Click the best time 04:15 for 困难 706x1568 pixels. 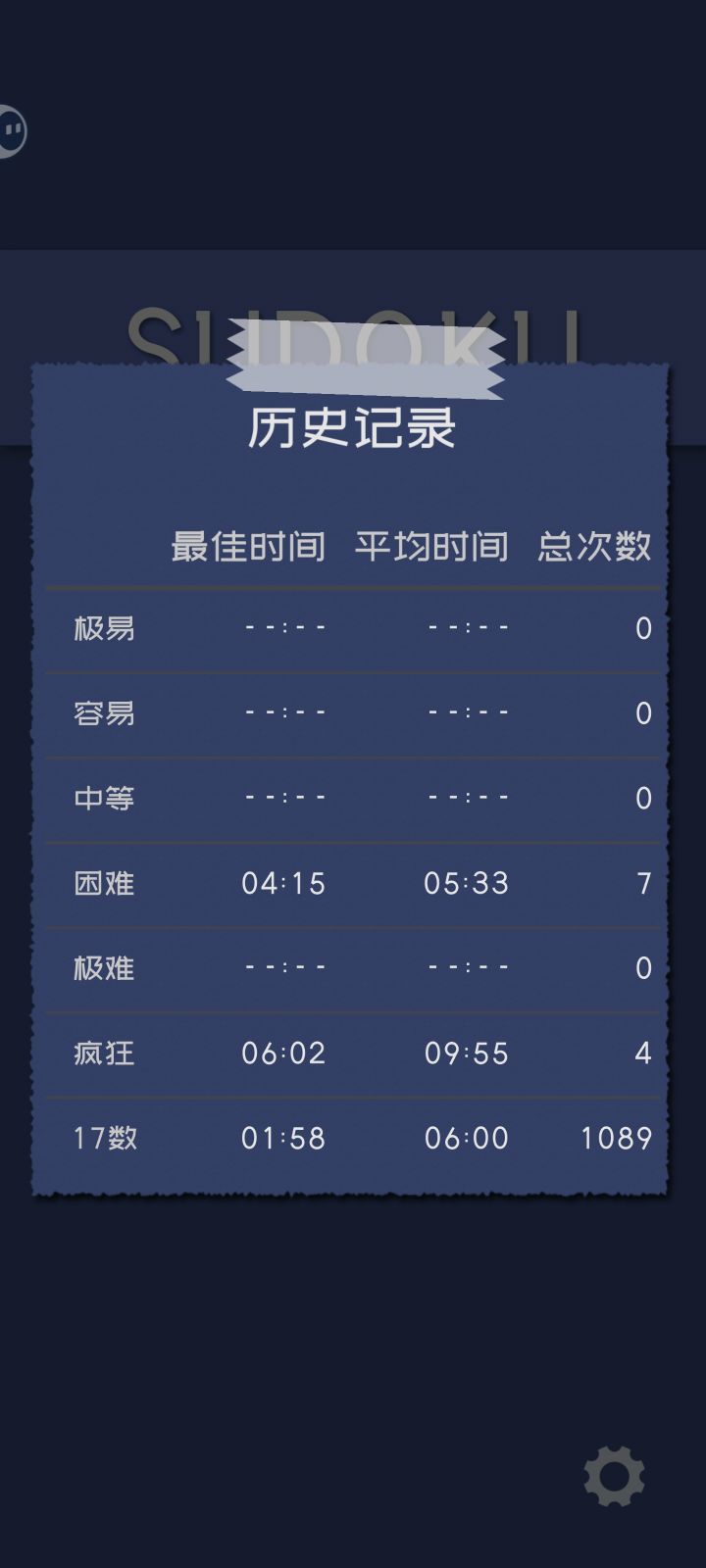point(283,883)
